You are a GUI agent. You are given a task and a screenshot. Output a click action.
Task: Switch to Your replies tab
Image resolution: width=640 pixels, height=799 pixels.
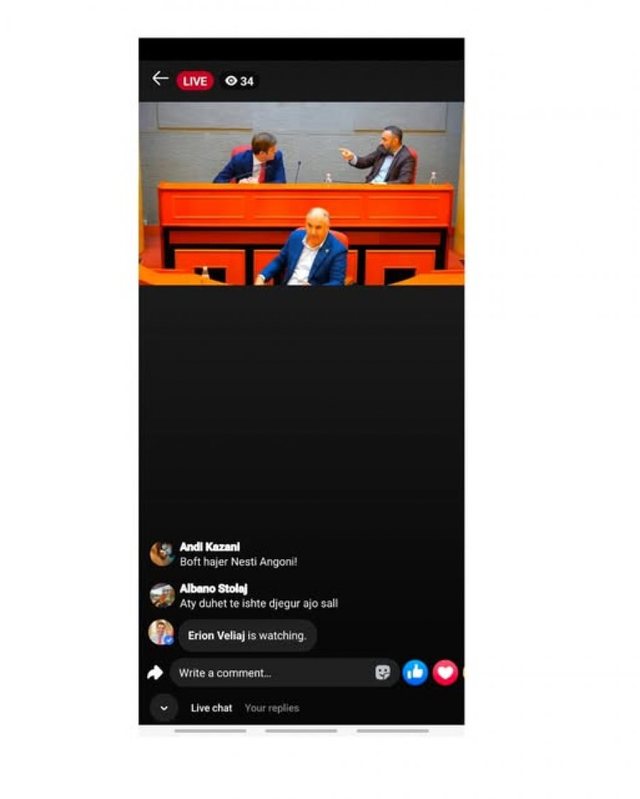272,708
